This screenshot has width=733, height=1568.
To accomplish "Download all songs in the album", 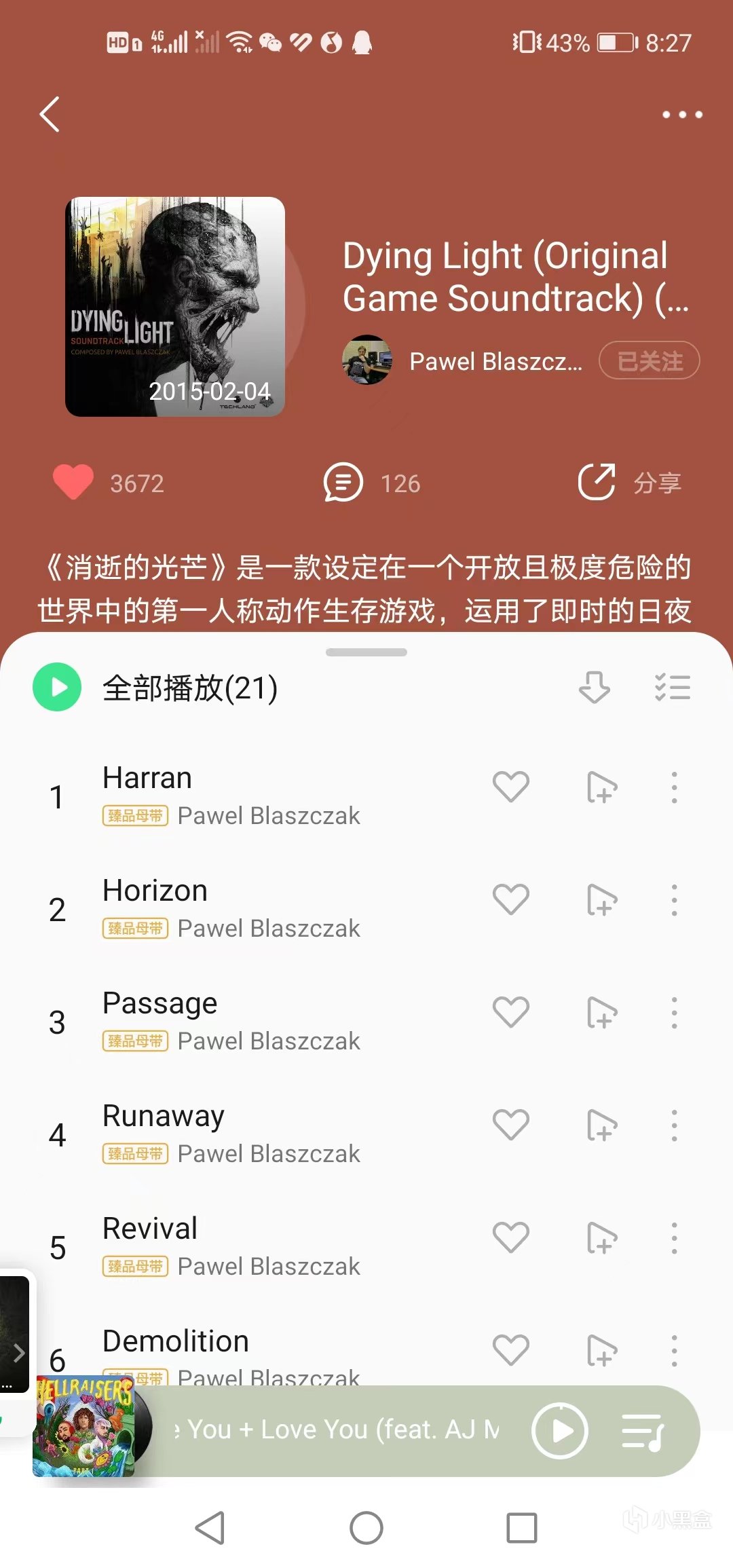I will click(x=594, y=687).
